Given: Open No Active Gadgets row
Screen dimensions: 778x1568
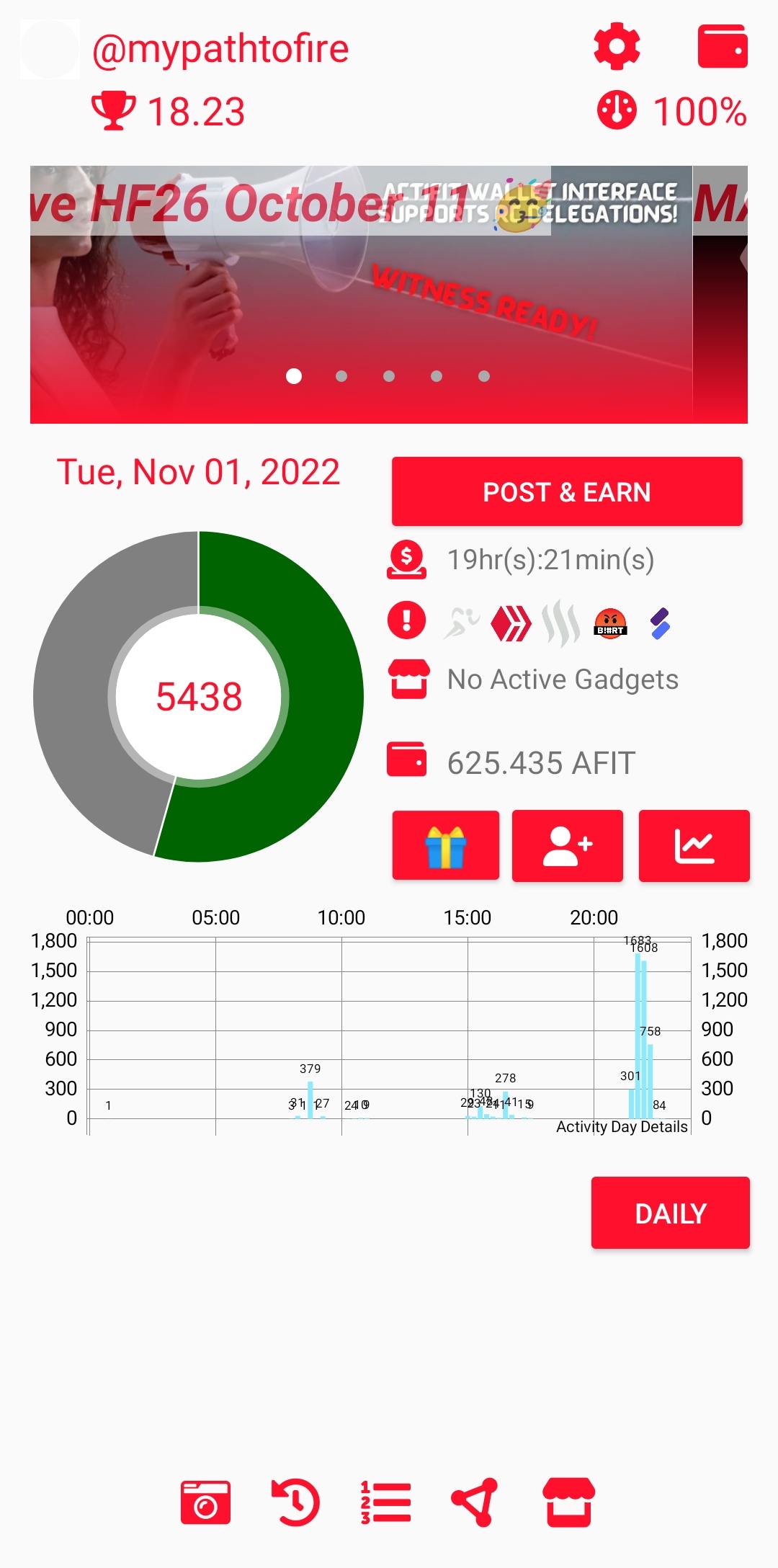Looking at the screenshot, I should (x=533, y=680).
